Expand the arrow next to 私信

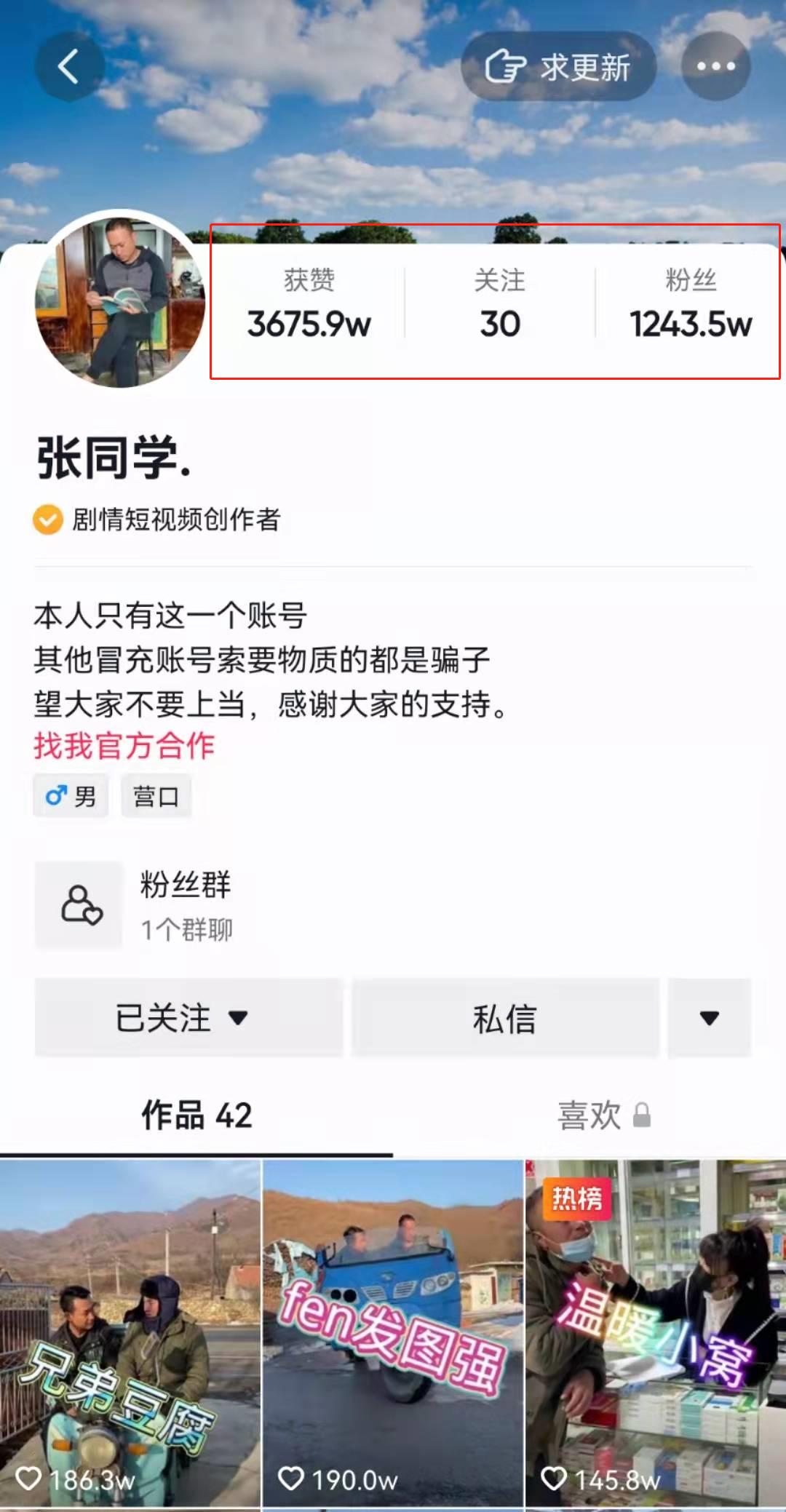point(709,1017)
